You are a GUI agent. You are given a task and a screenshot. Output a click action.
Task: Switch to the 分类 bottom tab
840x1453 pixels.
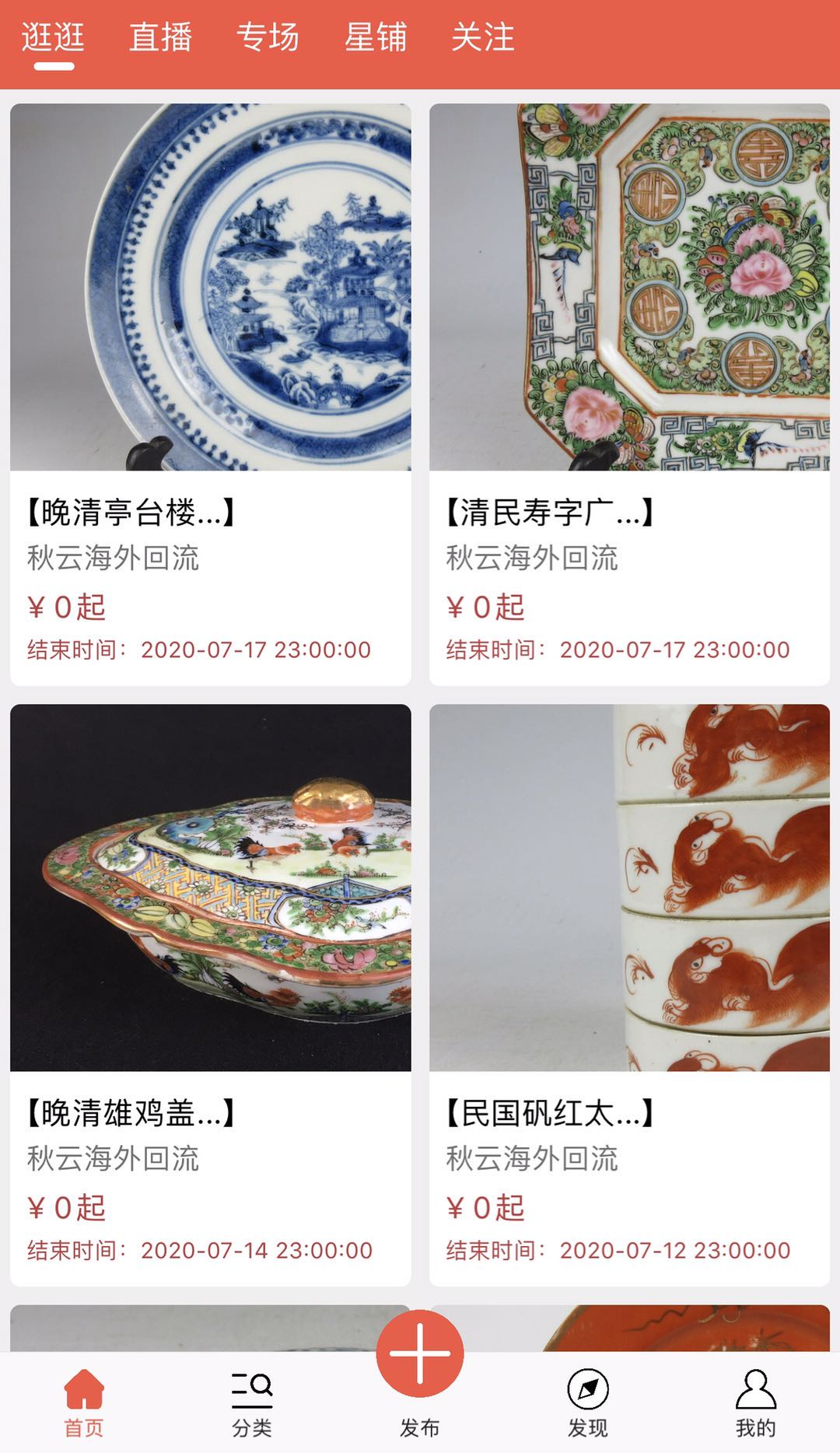tap(252, 1403)
